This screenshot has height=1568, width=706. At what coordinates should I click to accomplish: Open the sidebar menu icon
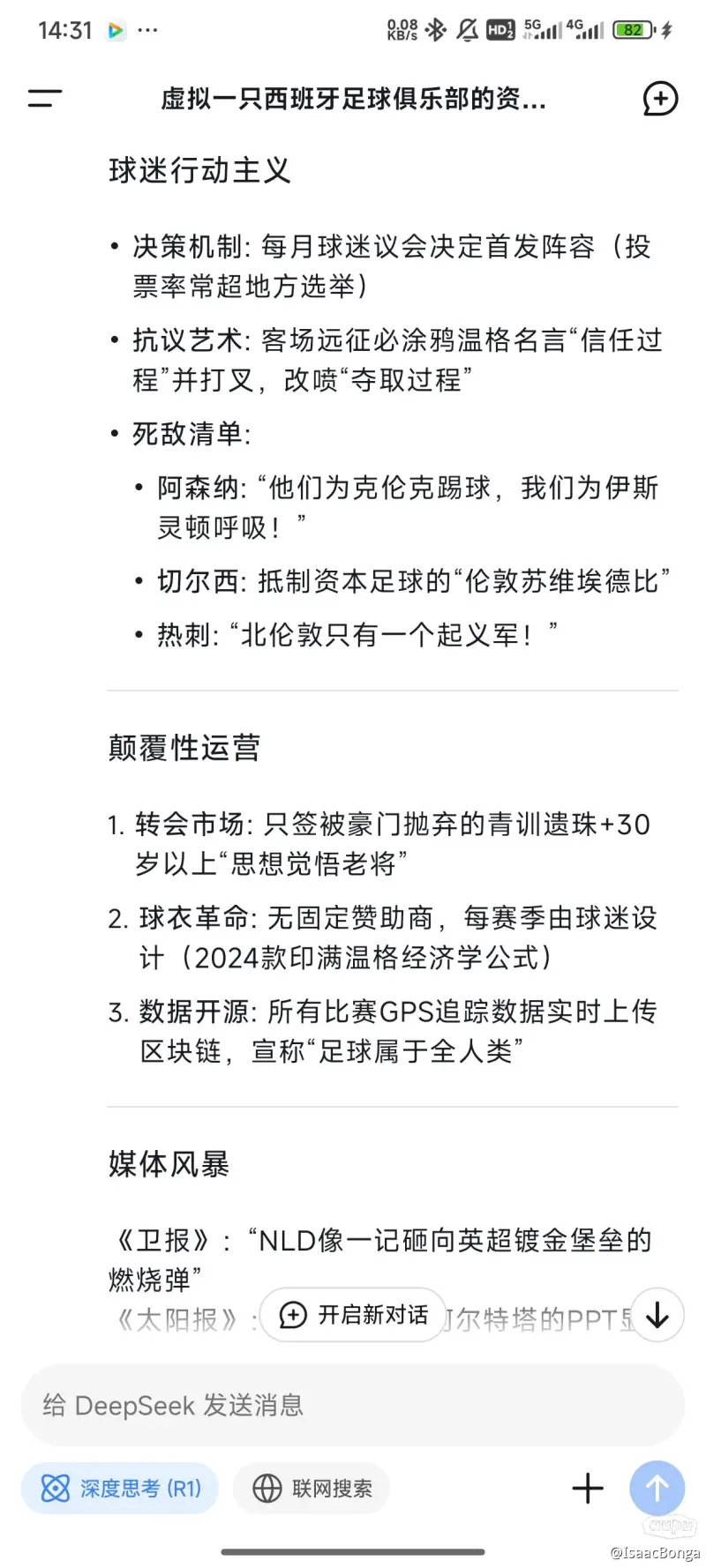pyautogui.click(x=45, y=99)
